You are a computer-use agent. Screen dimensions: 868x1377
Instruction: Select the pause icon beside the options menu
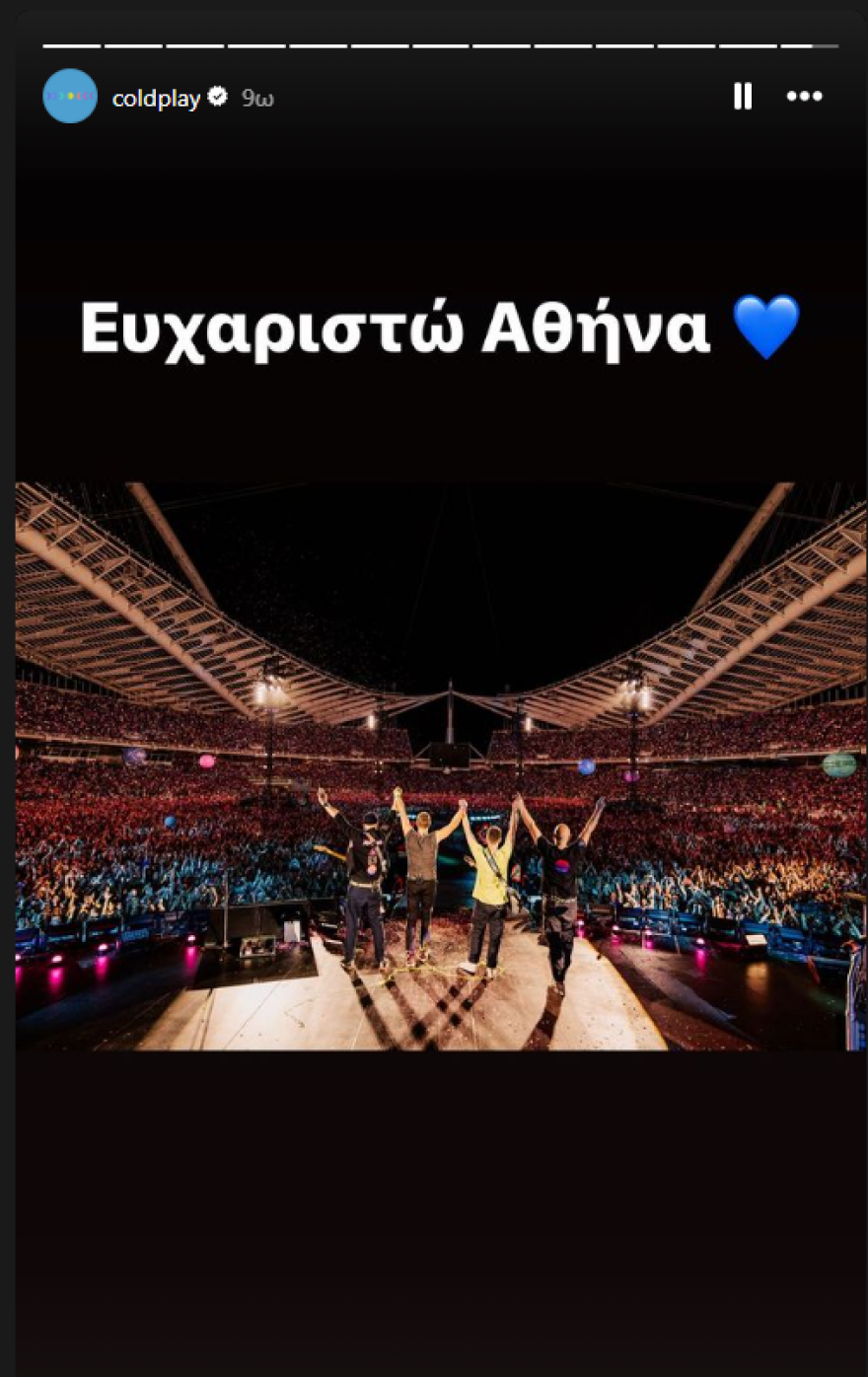tap(742, 96)
